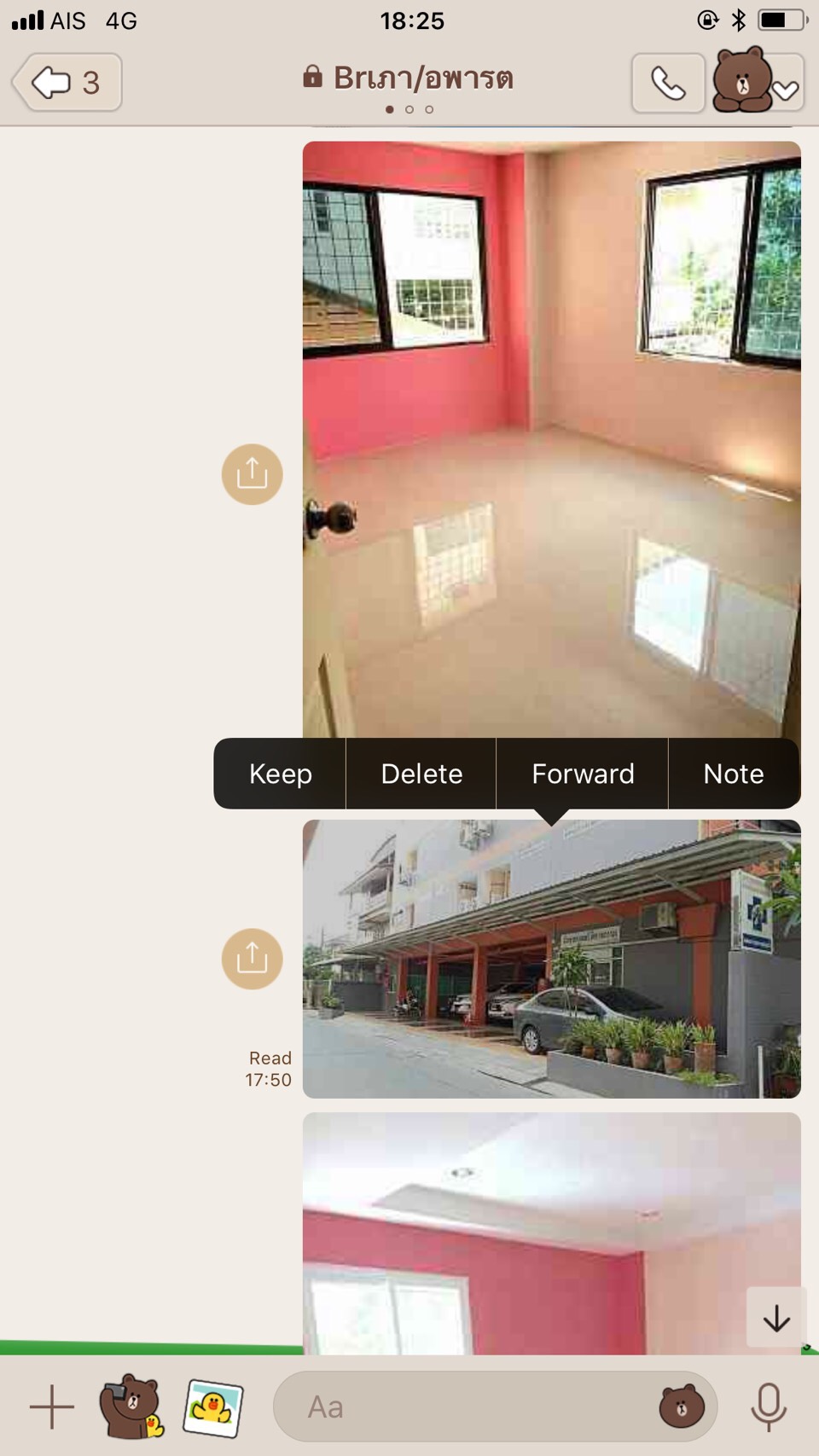Choose Delete in the context menu
Viewport: 819px width, 1456px height.
(421, 774)
